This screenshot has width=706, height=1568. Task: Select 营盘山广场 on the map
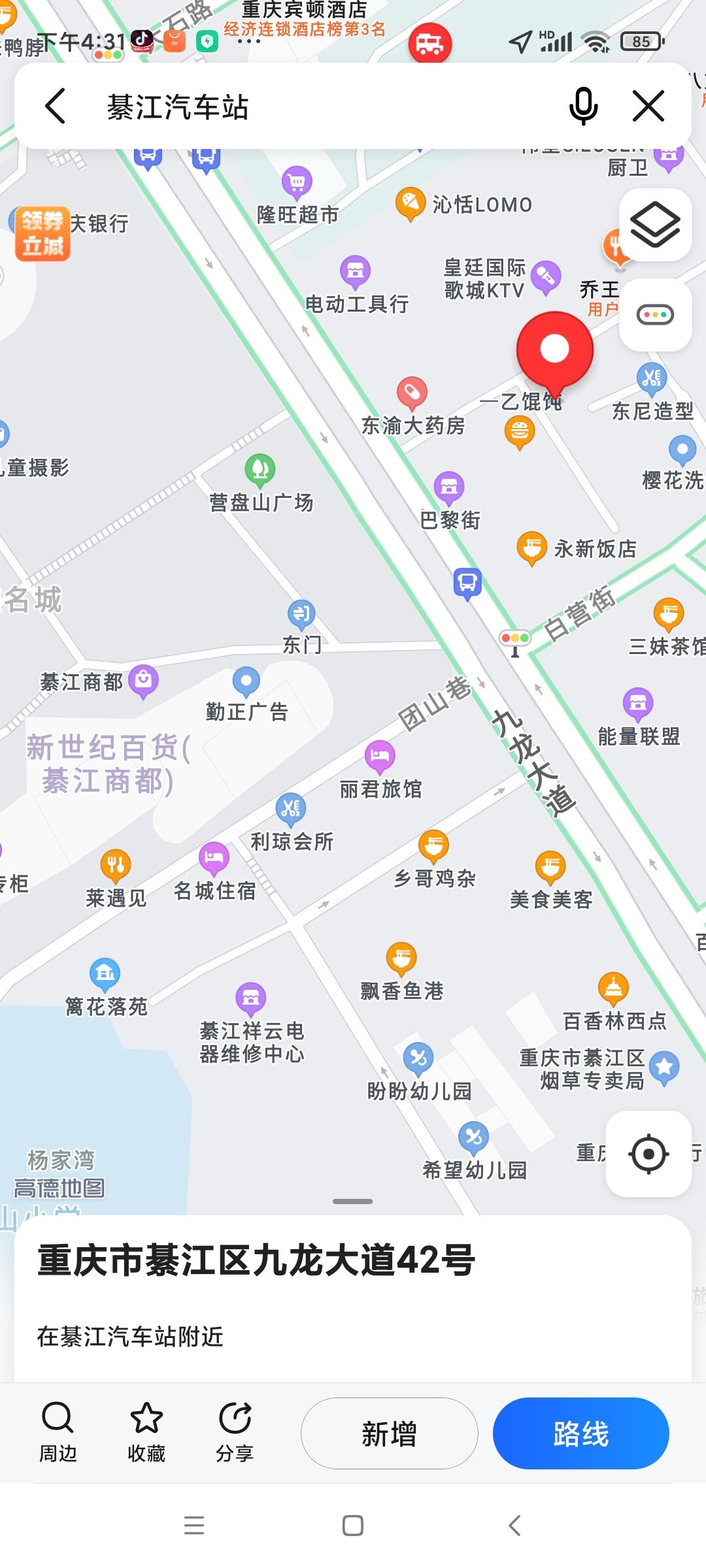point(260,469)
